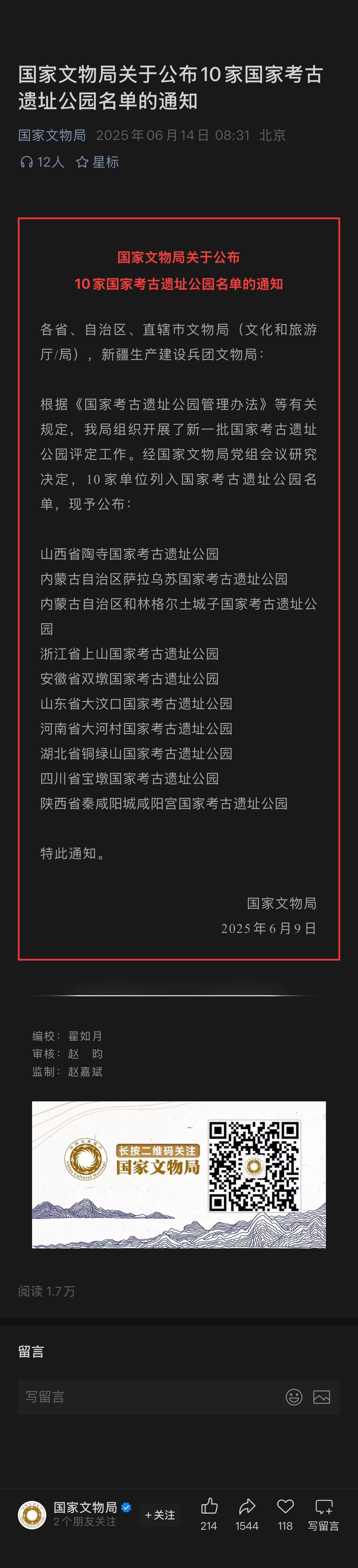Open the emoji picker in the comment box
The width and height of the screenshot is (358, 1568).
[294, 1397]
